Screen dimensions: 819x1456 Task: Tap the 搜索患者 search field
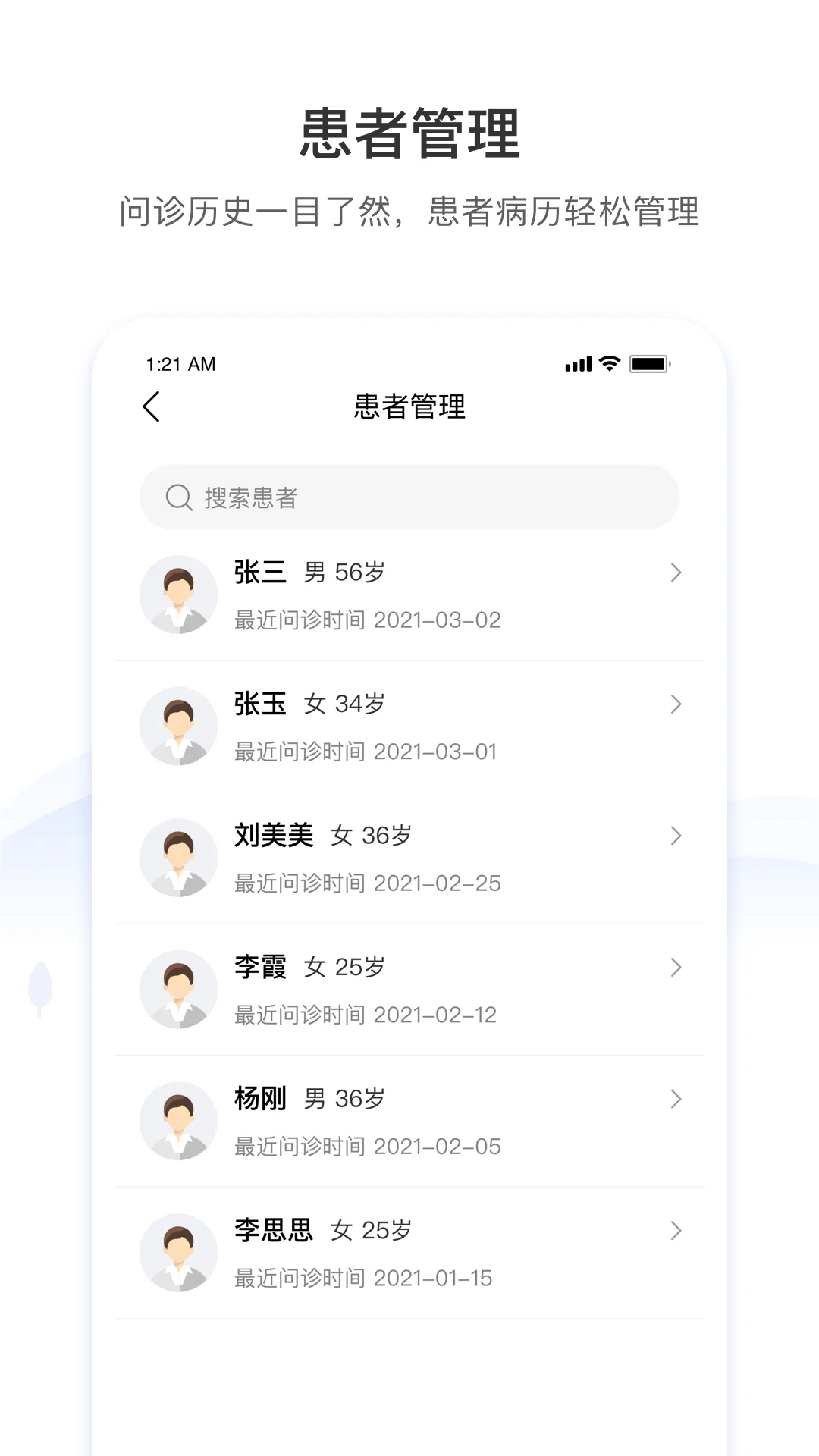(x=409, y=497)
